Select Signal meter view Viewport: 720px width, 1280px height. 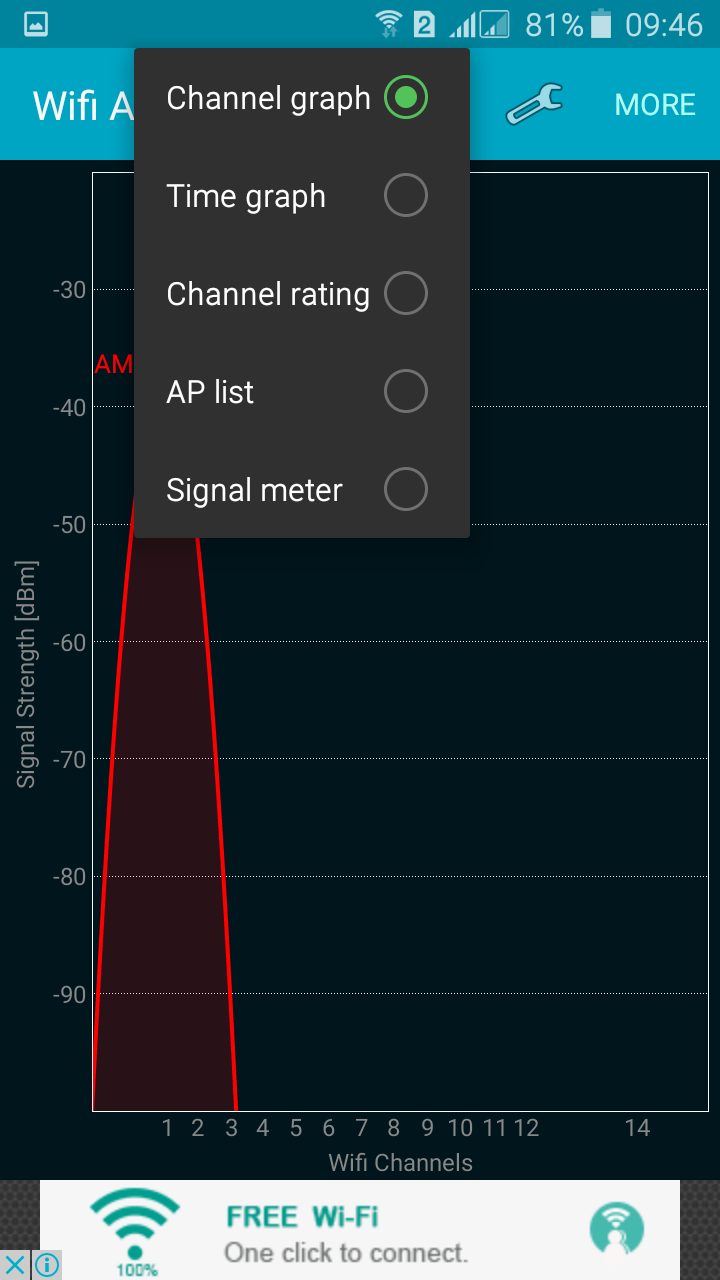point(301,490)
